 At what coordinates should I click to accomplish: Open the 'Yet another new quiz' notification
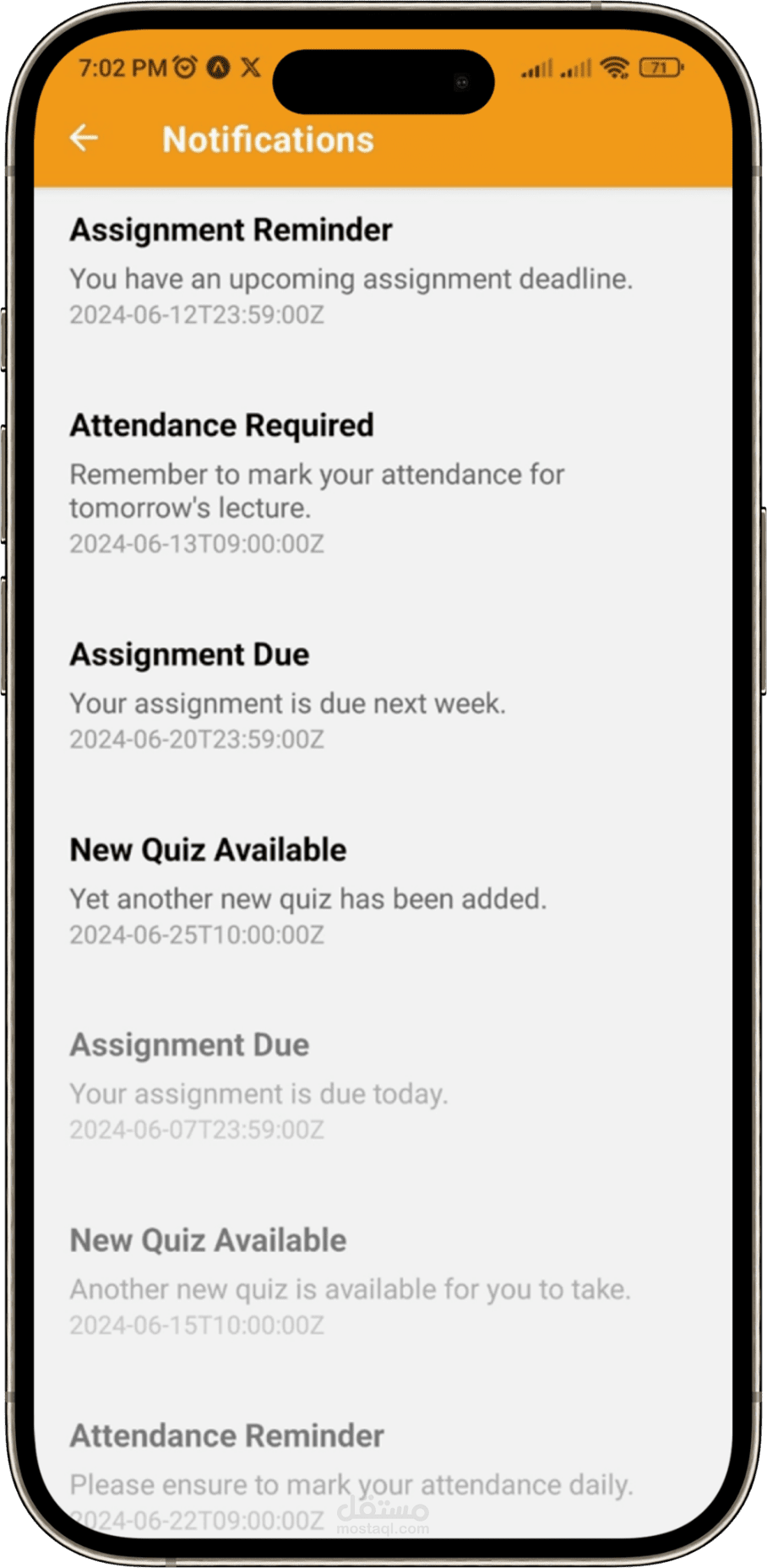(307, 891)
